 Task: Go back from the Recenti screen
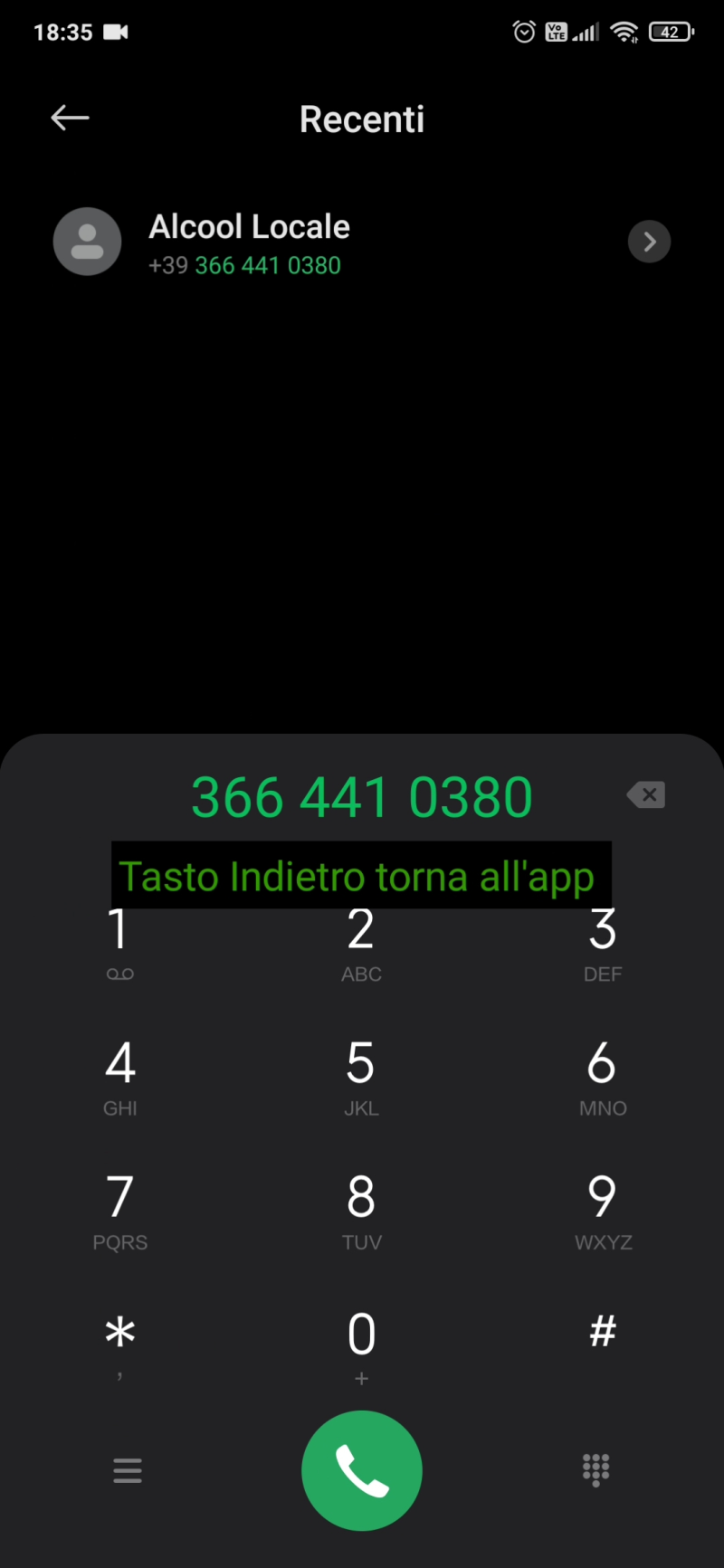pos(70,118)
